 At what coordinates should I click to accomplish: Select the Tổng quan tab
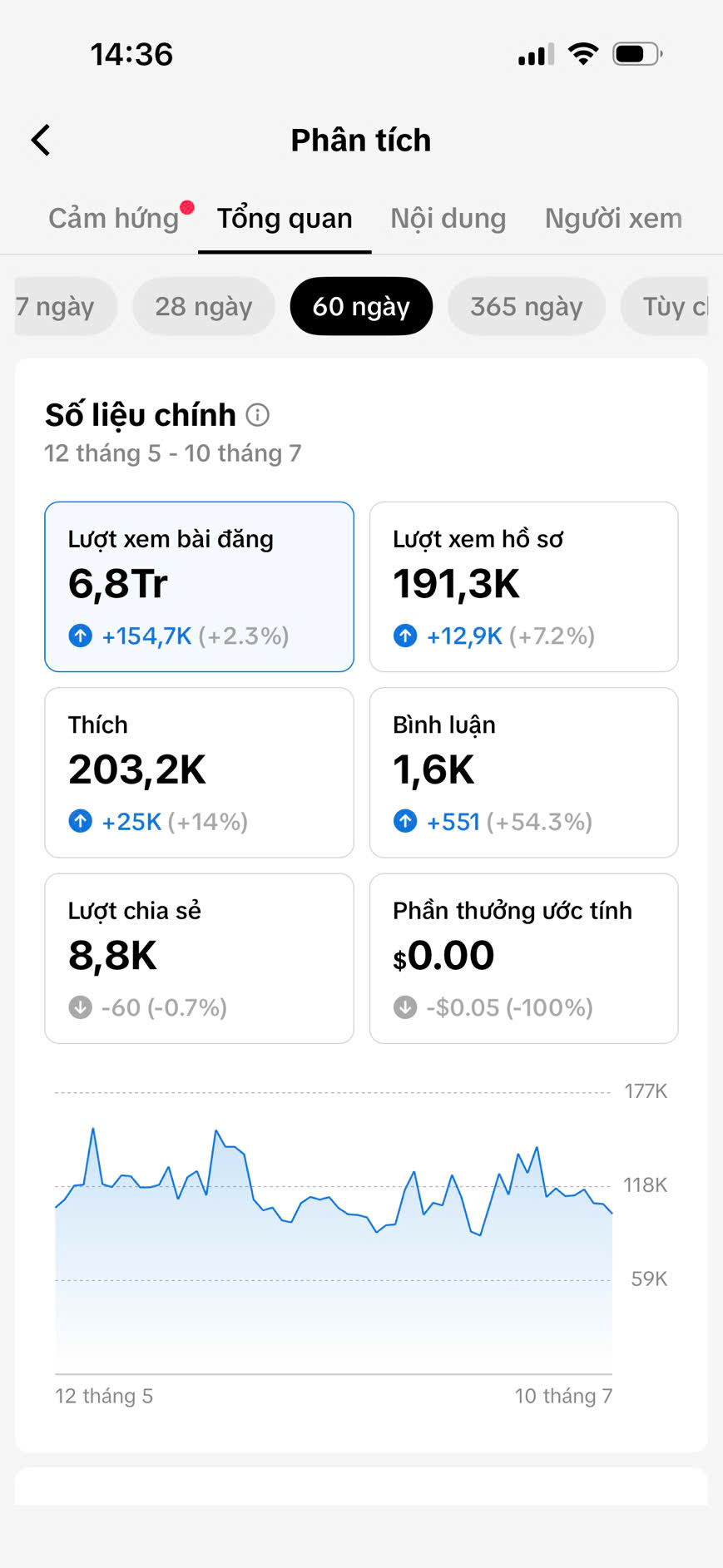pyautogui.click(x=285, y=218)
